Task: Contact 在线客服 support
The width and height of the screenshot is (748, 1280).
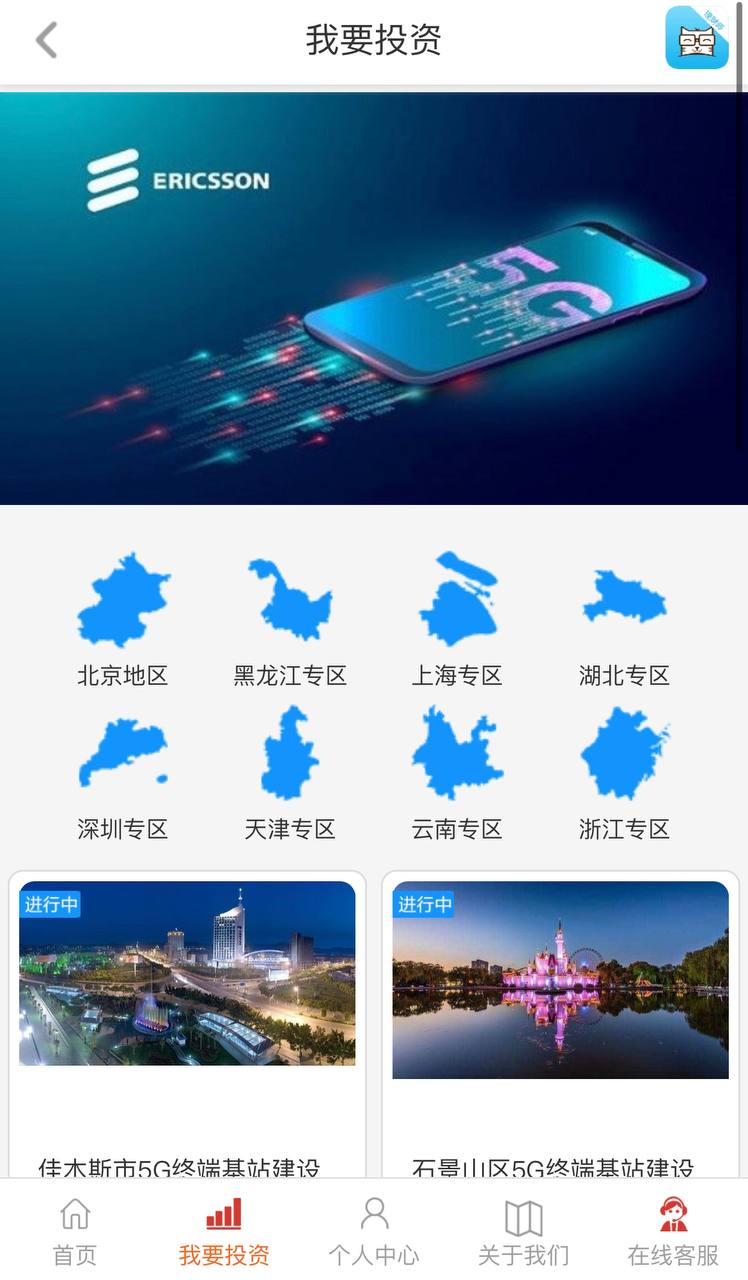Action: pyautogui.click(x=673, y=1232)
